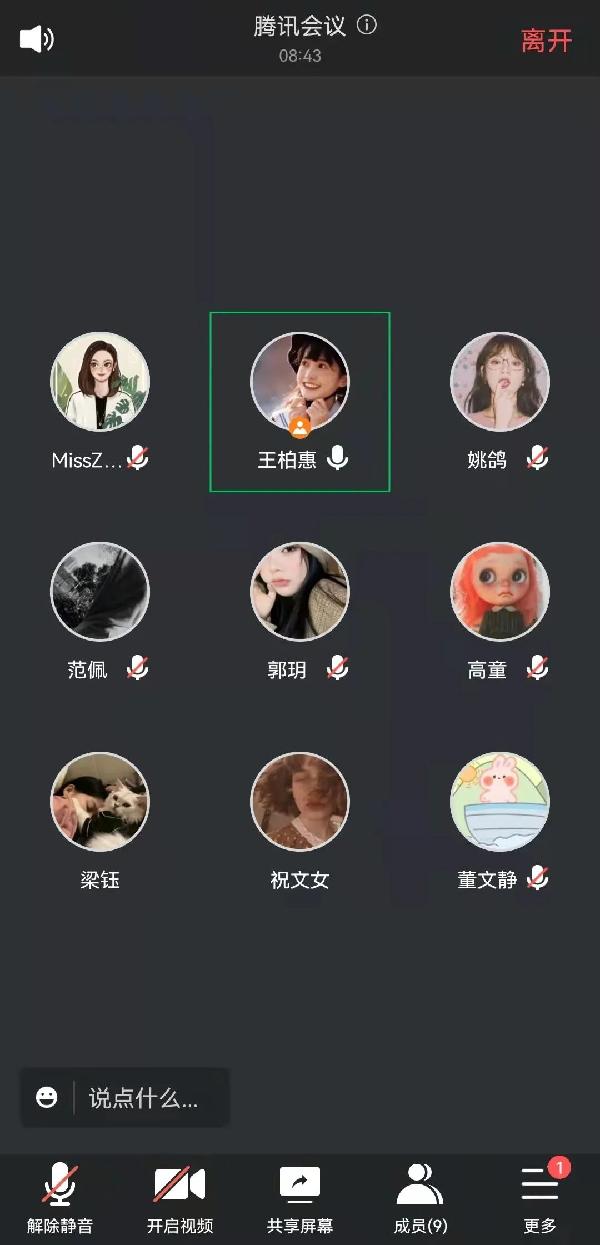Select participant 王柏惠
Screen dimensions: 600x1245
pos(300,383)
